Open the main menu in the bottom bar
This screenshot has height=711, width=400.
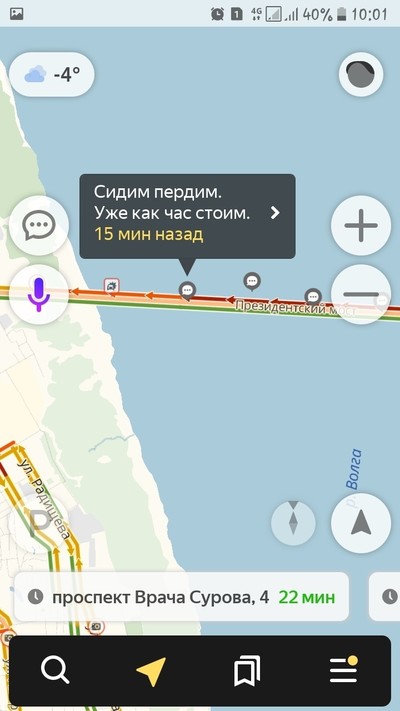point(344,669)
